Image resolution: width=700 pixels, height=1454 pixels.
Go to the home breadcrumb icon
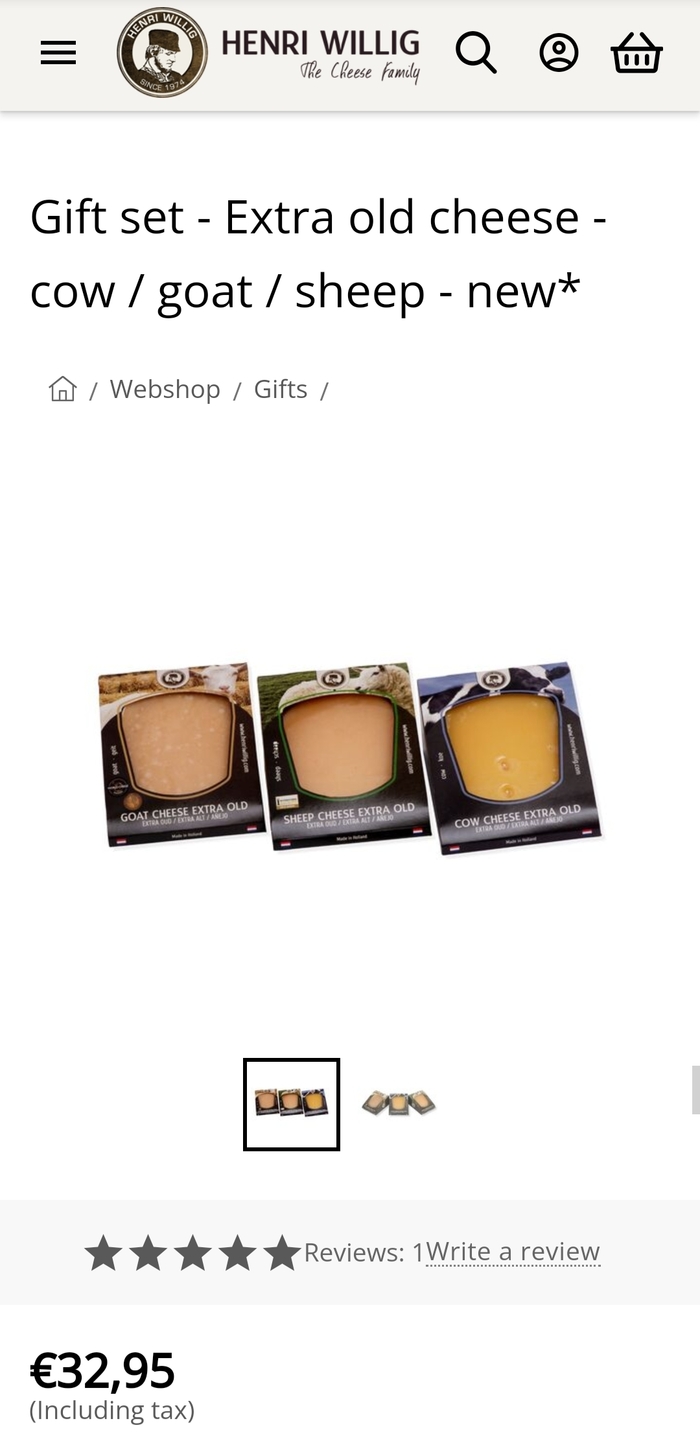coord(62,389)
